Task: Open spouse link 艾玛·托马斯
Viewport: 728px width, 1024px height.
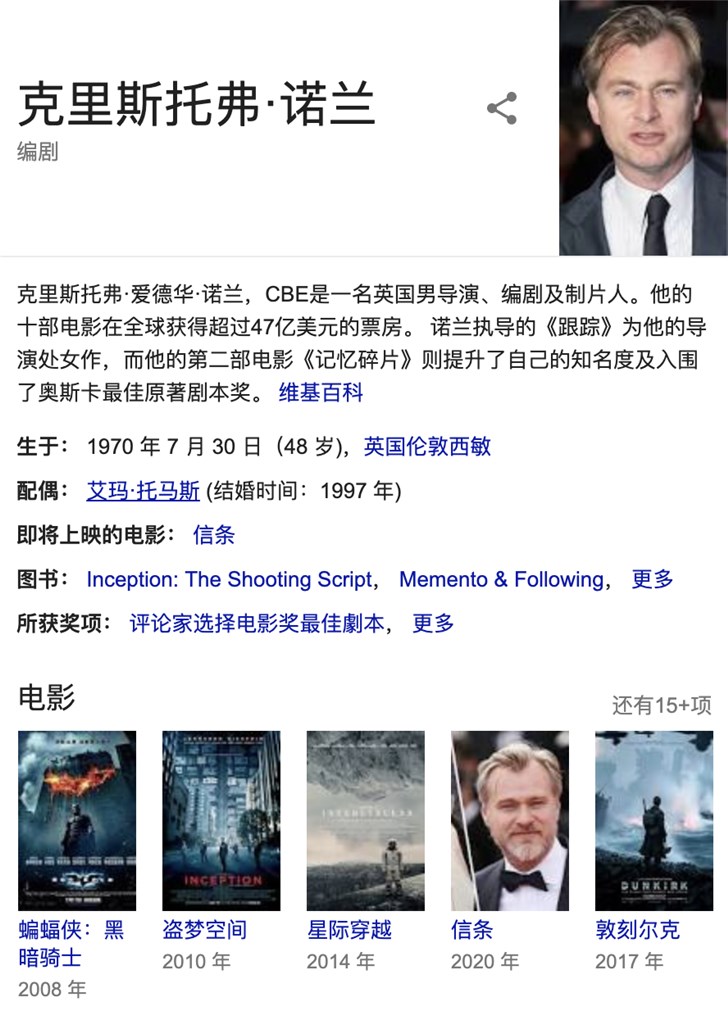Action: (143, 491)
